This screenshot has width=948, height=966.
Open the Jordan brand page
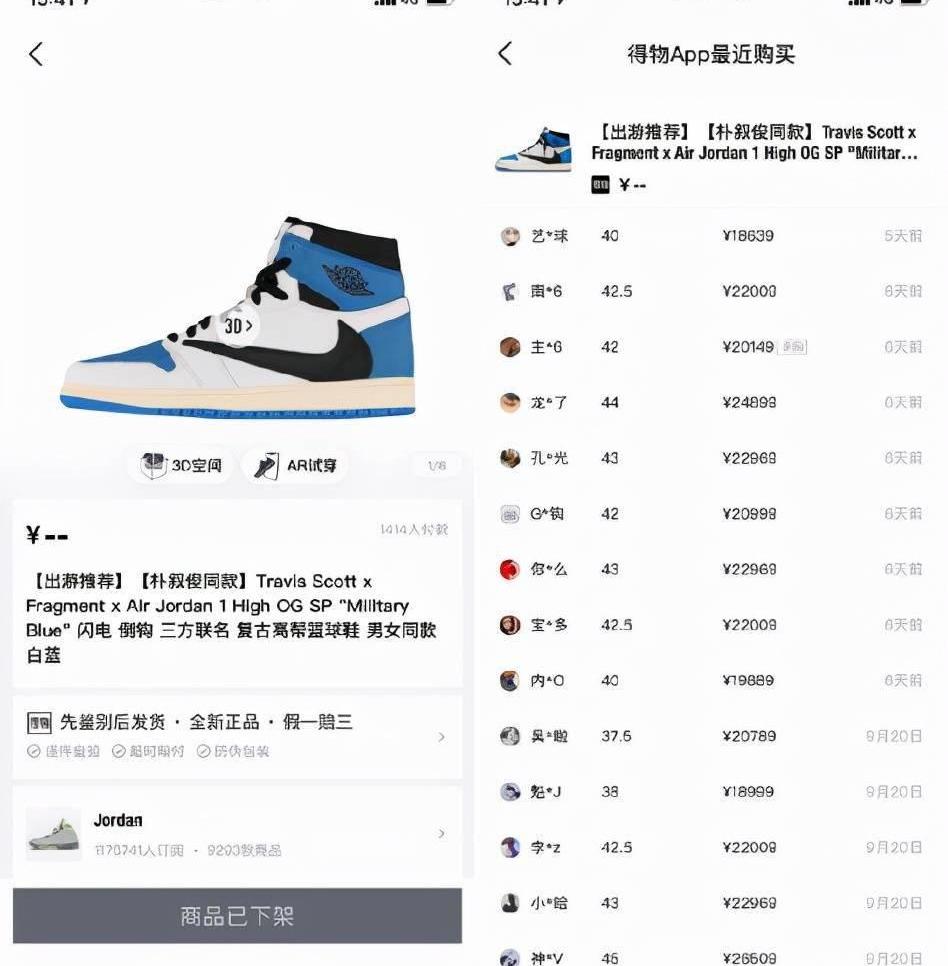pos(237,833)
